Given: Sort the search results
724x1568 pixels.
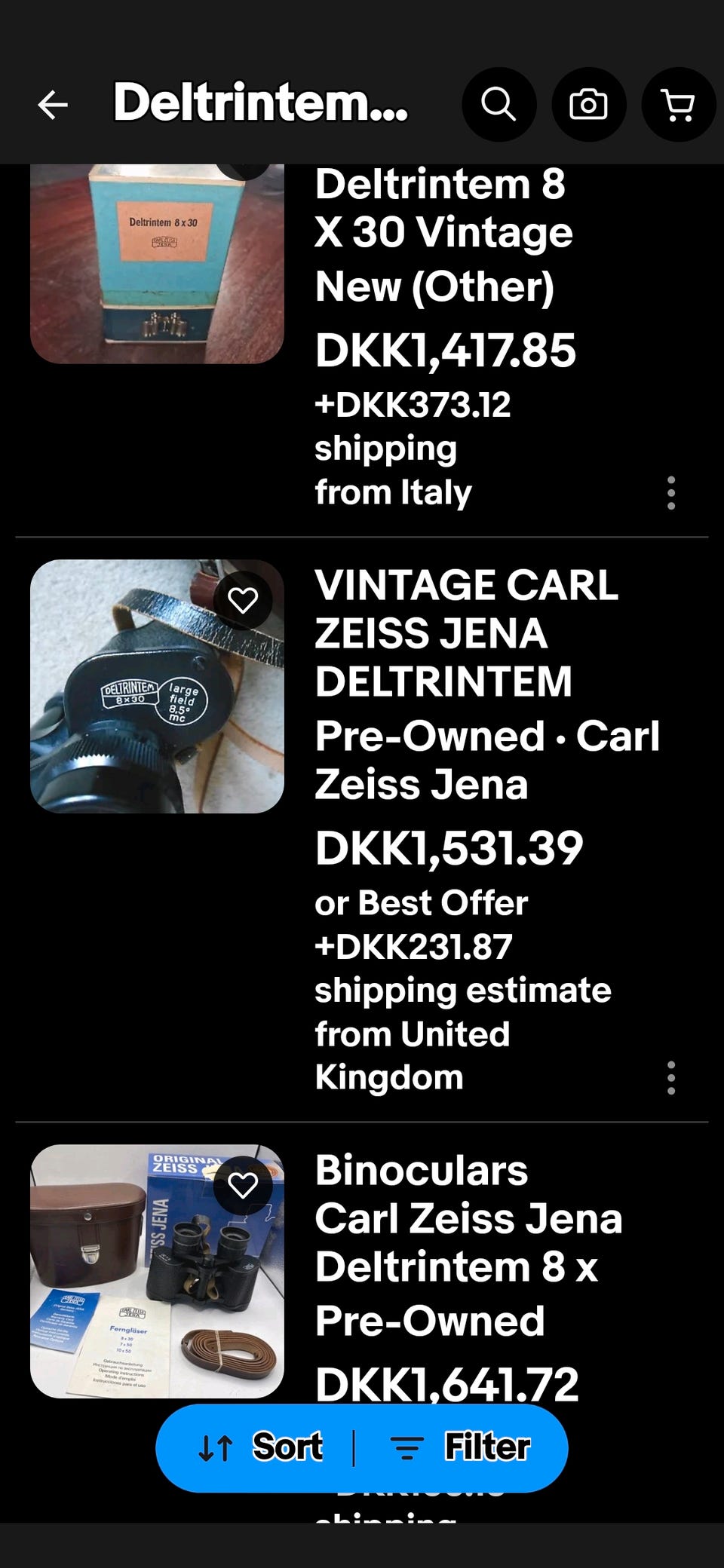Looking at the screenshot, I should (x=261, y=1447).
